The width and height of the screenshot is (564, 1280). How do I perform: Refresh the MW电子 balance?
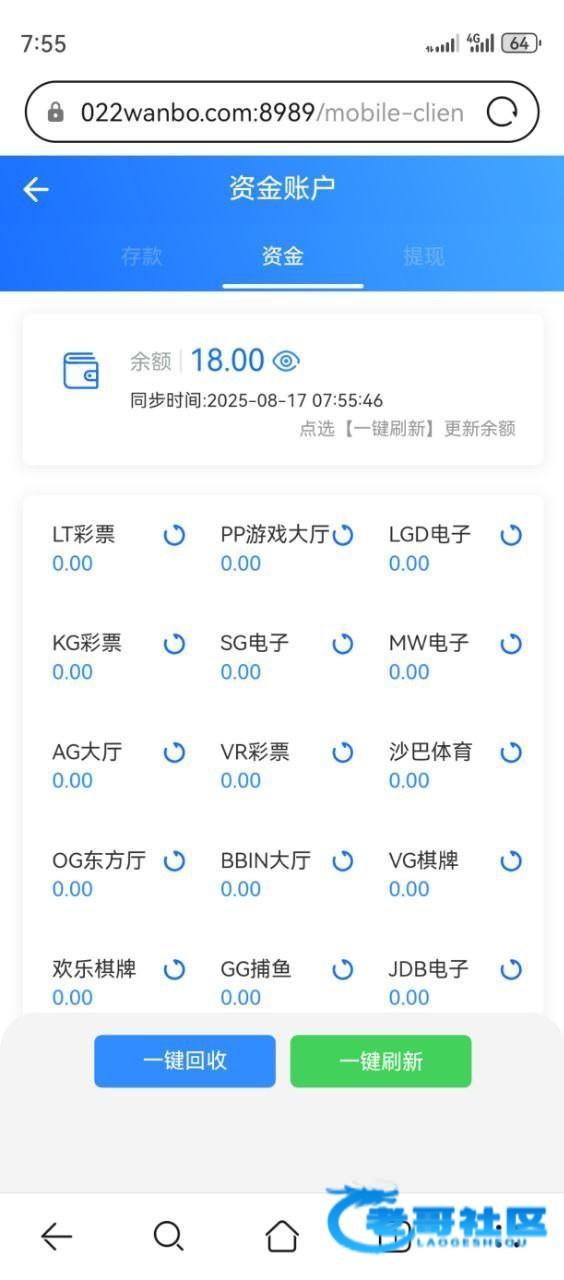511,644
